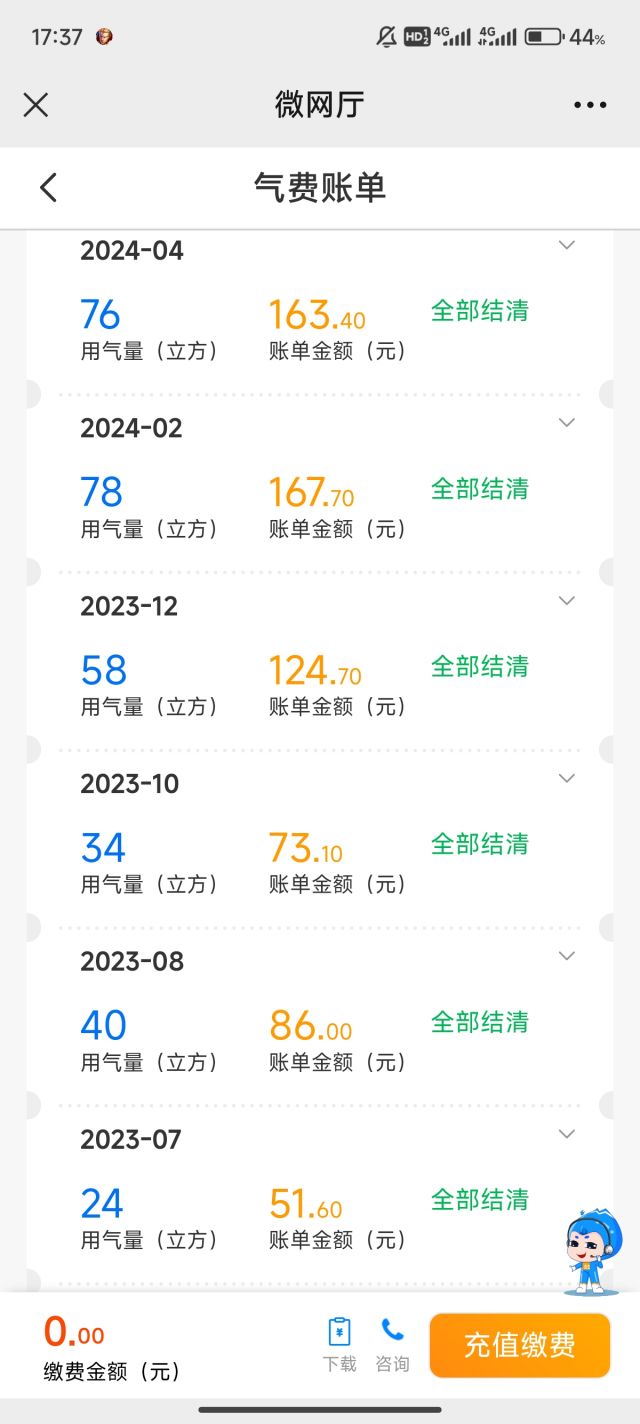This screenshot has height=1424, width=640.
Task: Expand the 2024-04 bill details
Action: (567, 245)
